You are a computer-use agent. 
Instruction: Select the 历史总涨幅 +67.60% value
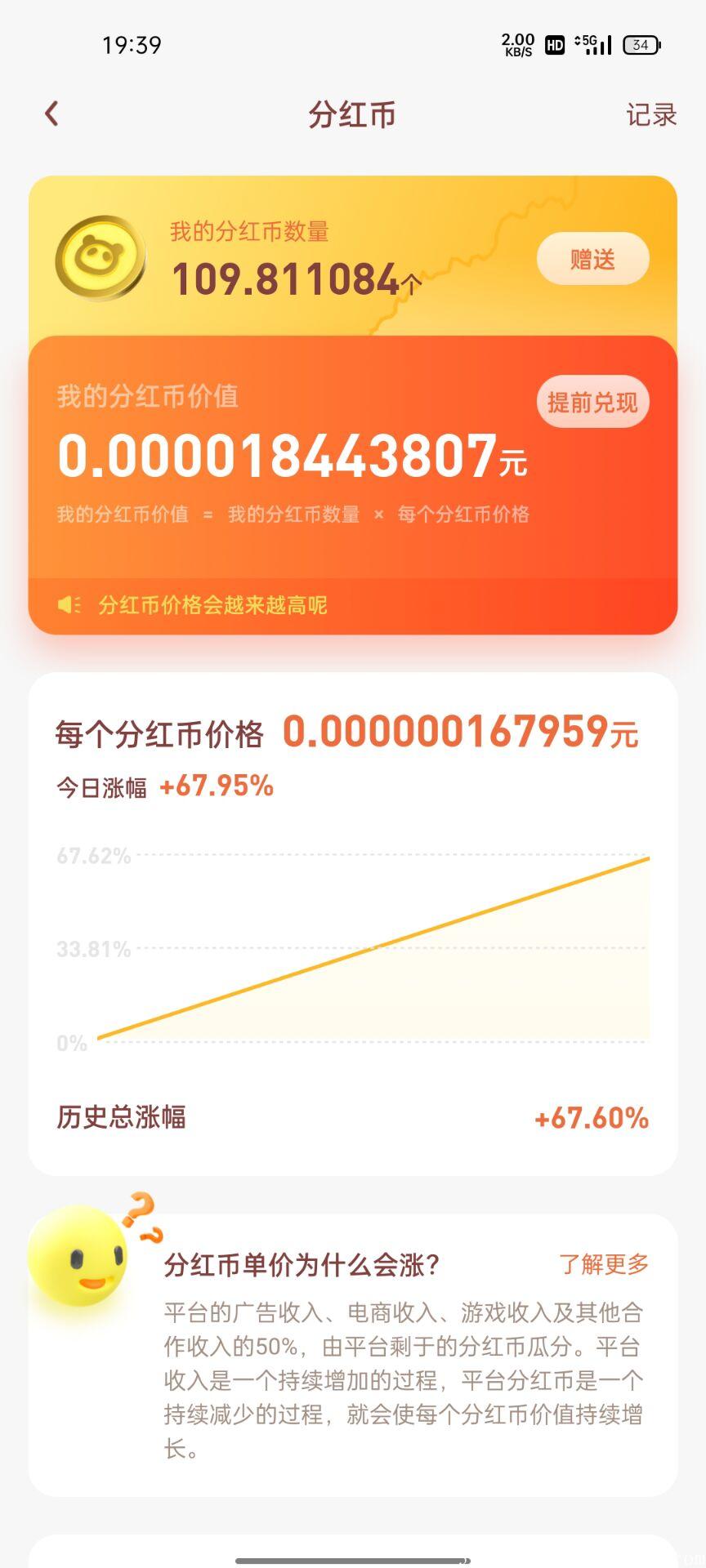tap(590, 1117)
